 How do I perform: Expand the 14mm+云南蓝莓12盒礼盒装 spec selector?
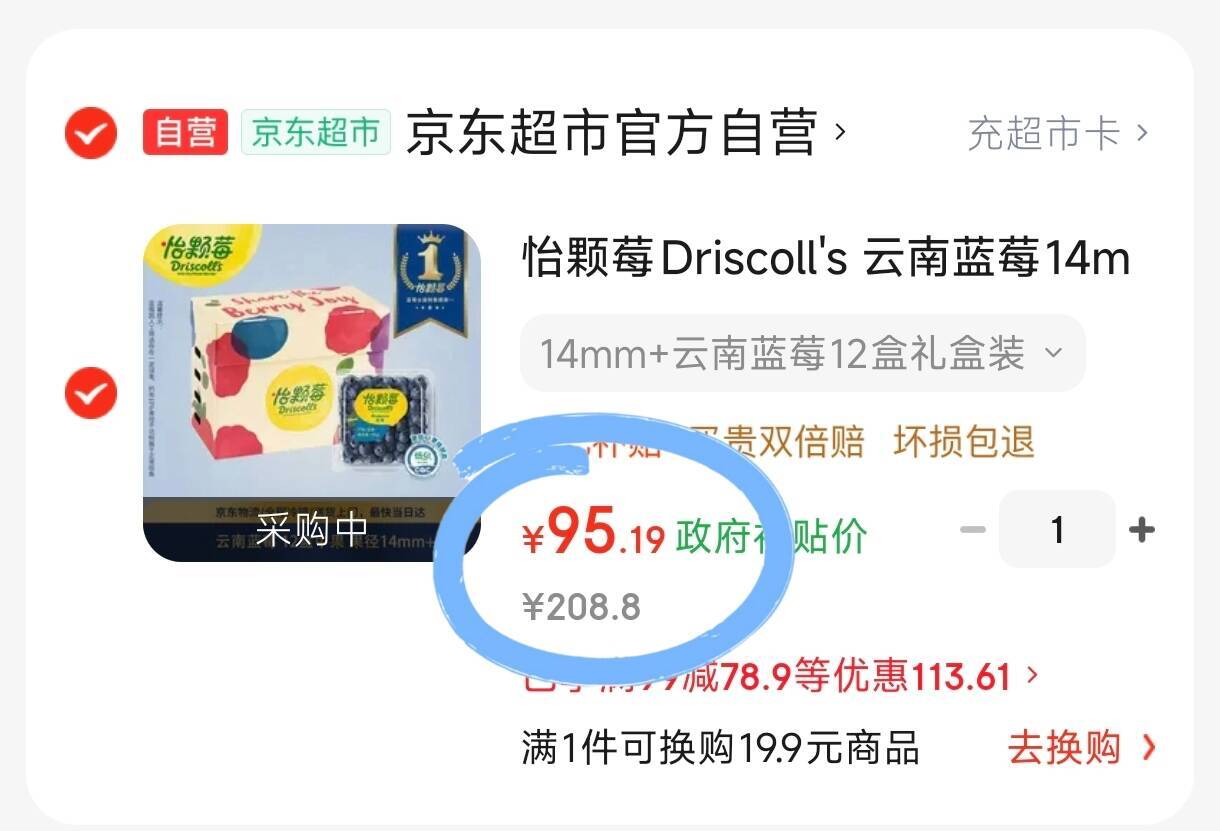802,353
